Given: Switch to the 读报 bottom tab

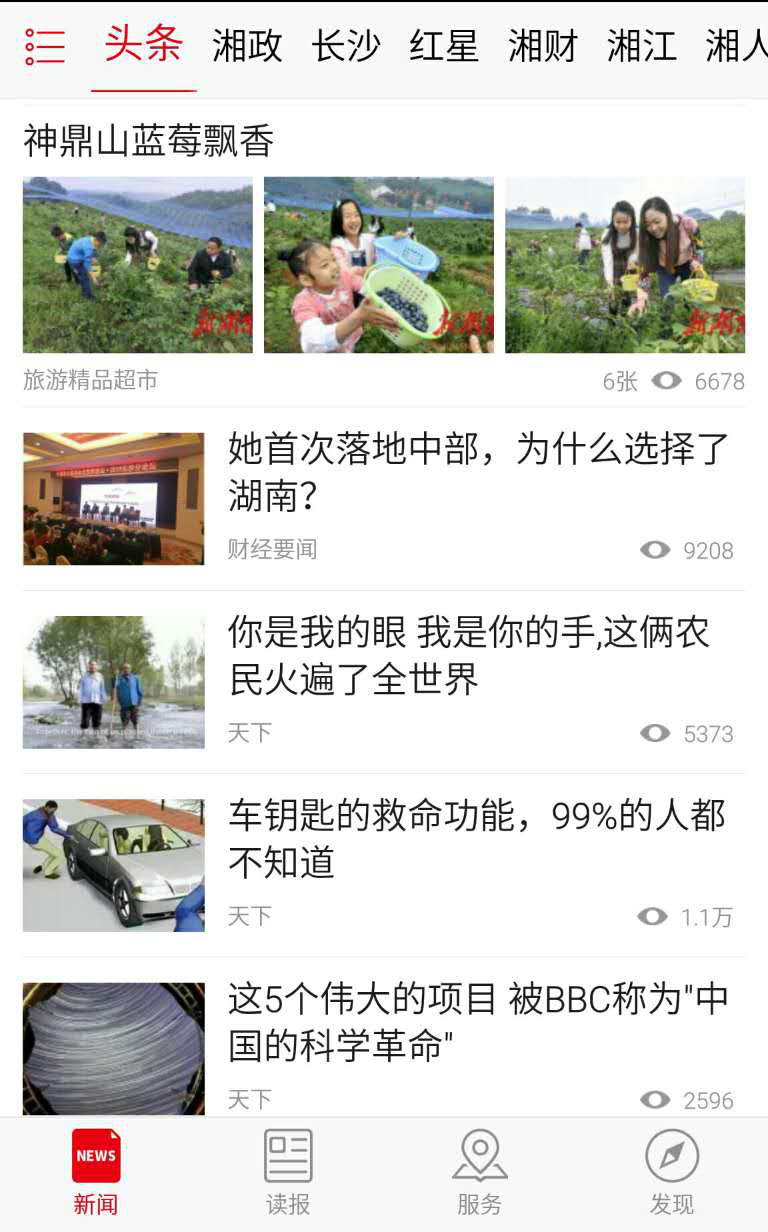Looking at the screenshot, I should coord(288,1172).
